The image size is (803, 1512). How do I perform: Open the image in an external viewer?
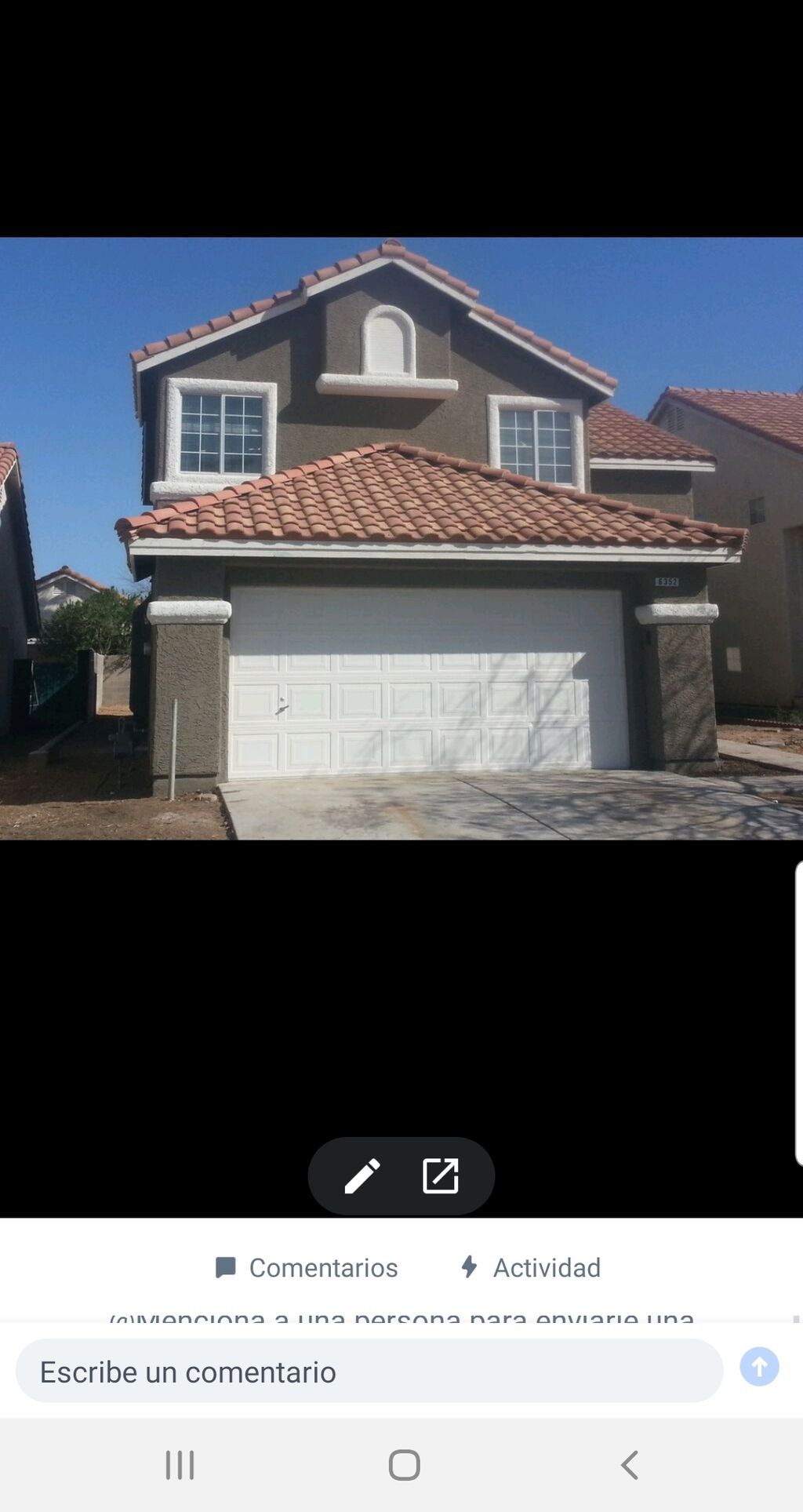tap(441, 1176)
